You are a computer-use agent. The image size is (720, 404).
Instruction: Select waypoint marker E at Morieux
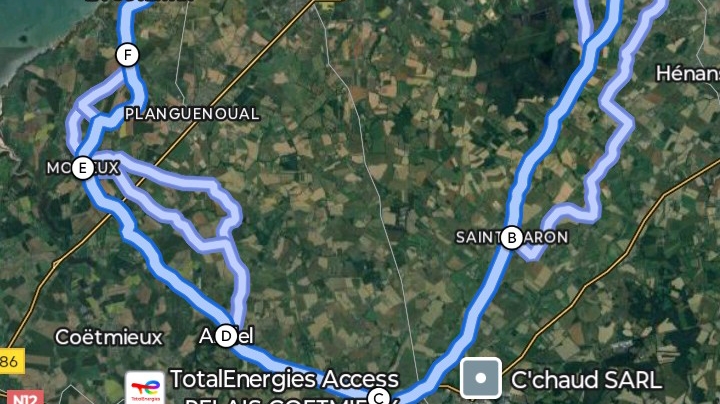[x=83, y=168]
